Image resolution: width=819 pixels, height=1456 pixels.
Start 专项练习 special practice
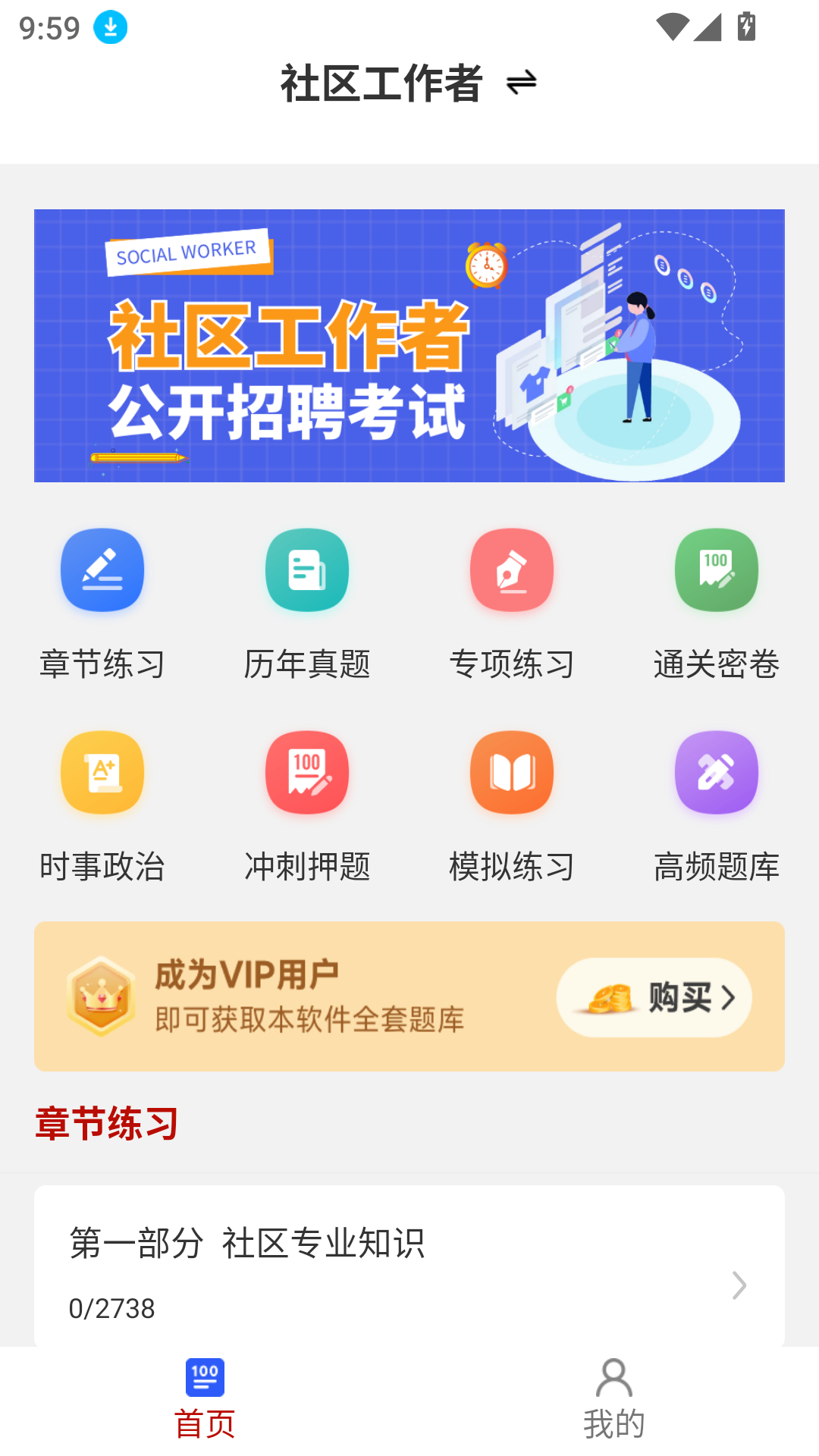512,570
